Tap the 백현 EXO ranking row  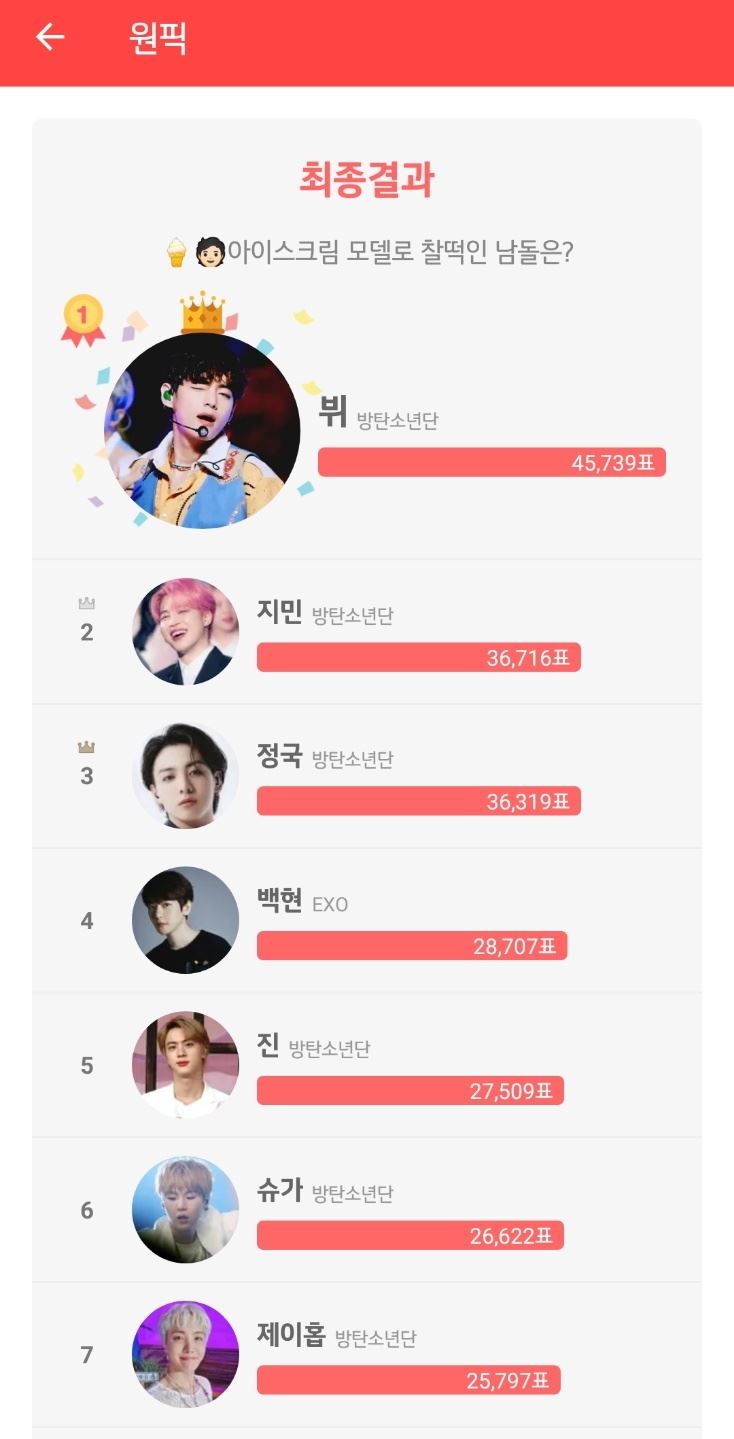[x=366, y=920]
